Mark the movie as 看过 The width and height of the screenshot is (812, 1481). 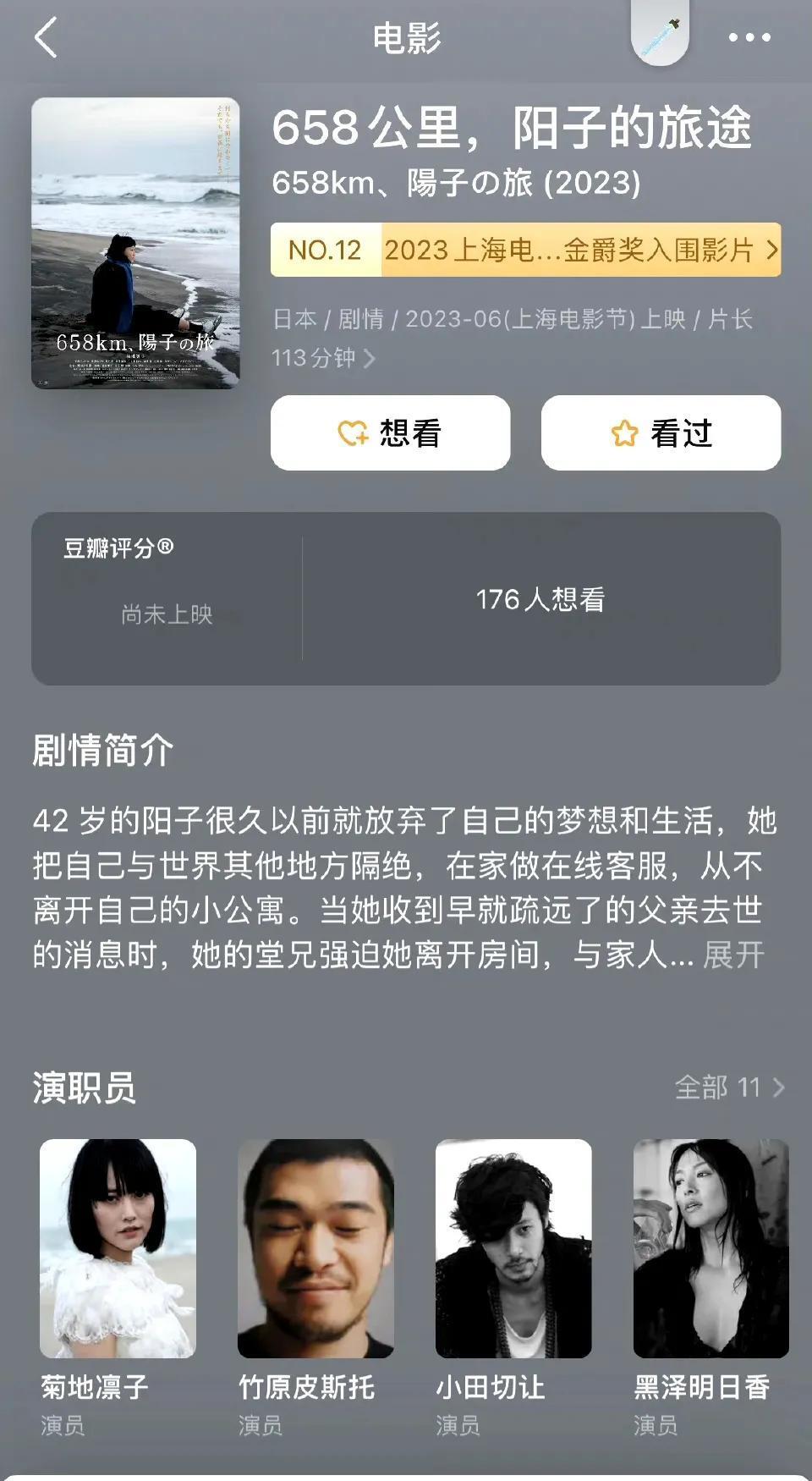[x=661, y=433]
